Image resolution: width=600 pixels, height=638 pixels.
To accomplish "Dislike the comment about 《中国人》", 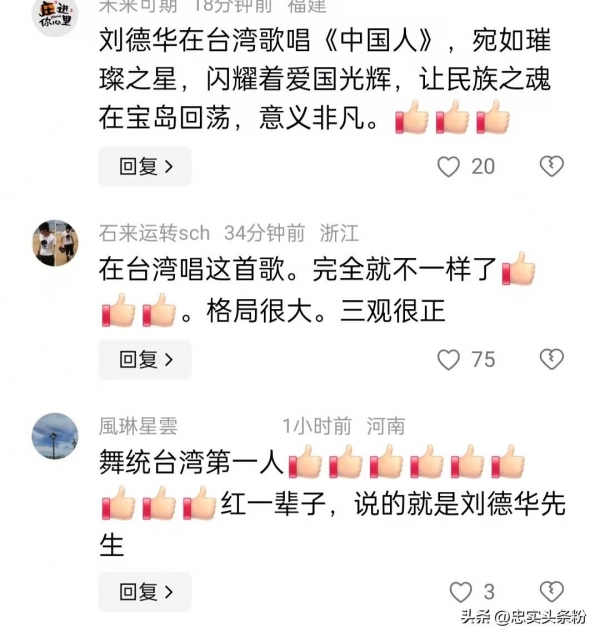I will [551, 166].
